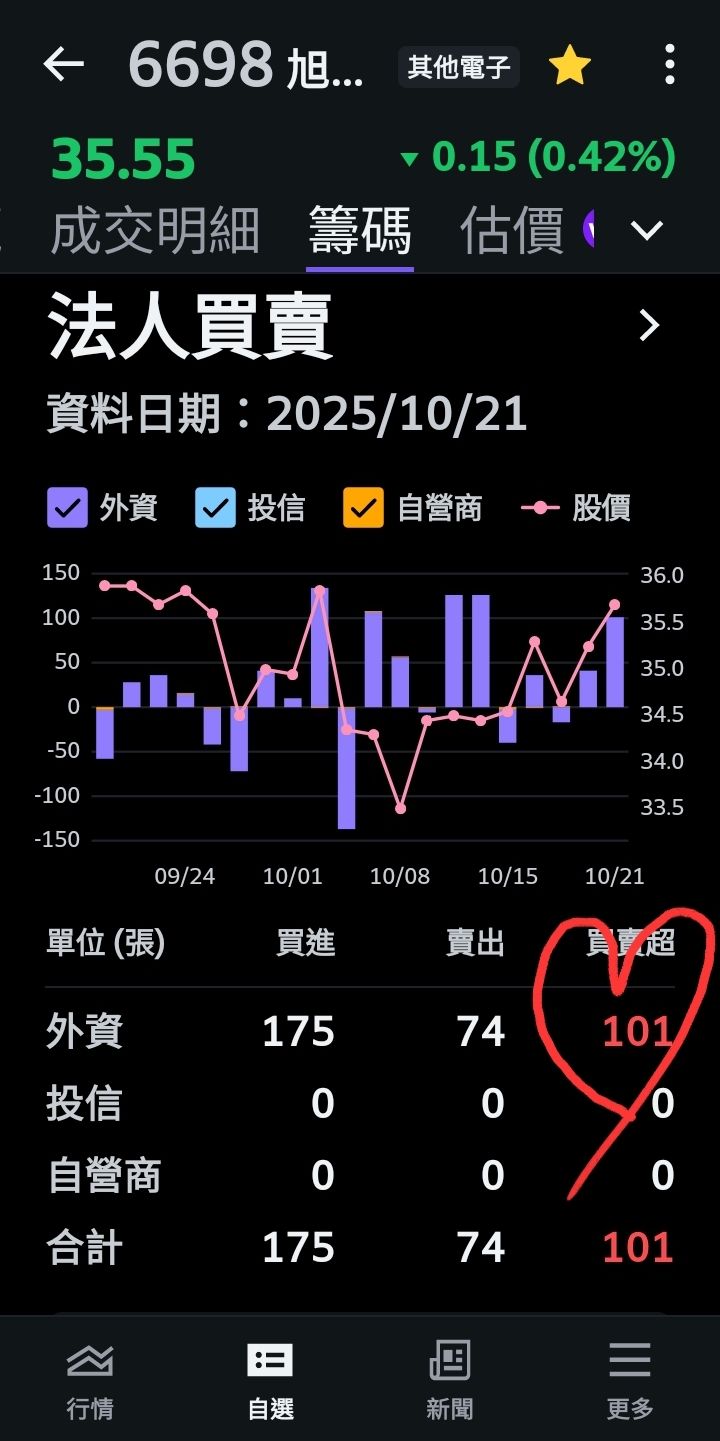Uncheck the 投信 chart checkbox
The width and height of the screenshot is (720, 1441).
pos(216,508)
